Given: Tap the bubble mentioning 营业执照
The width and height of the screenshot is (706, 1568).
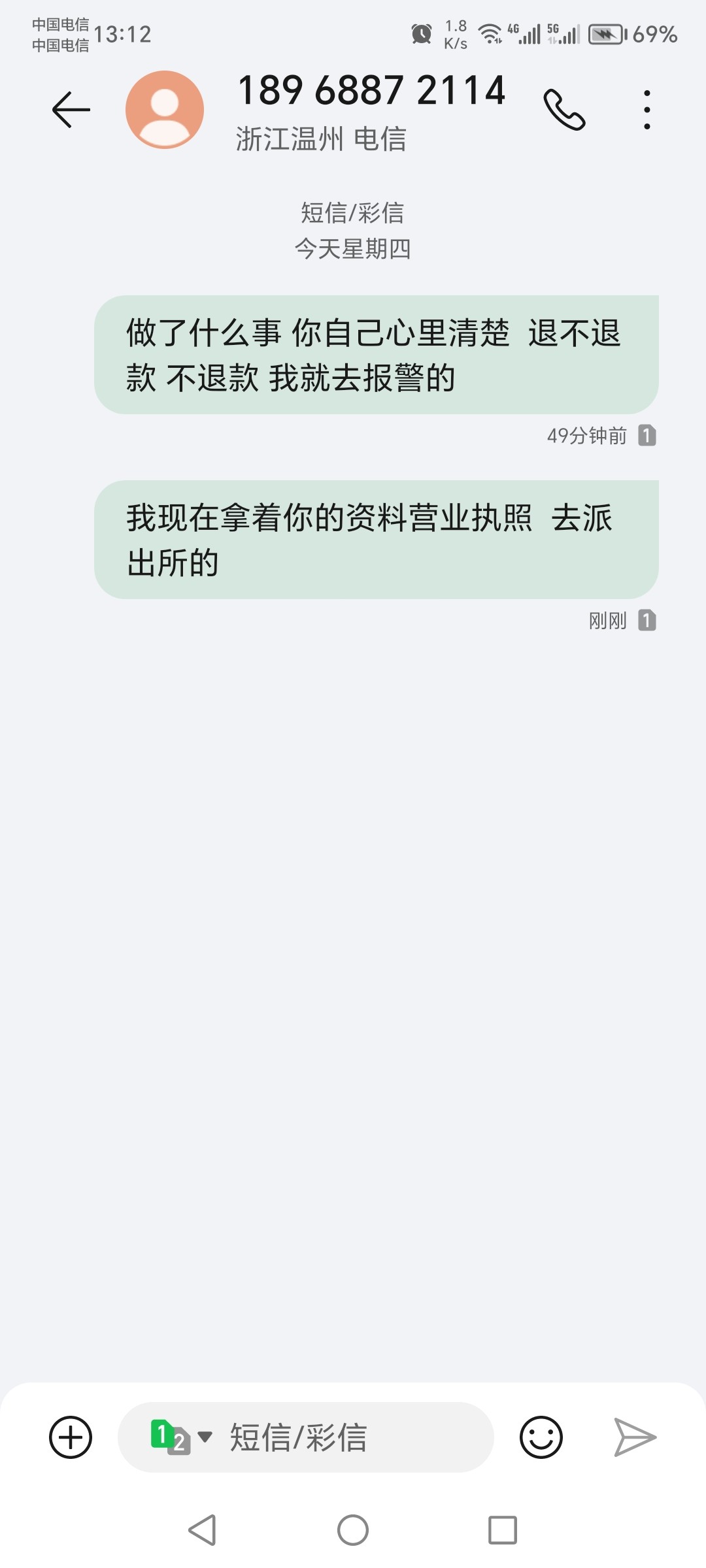Looking at the screenshot, I should pyautogui.click(x=378, y=539).
